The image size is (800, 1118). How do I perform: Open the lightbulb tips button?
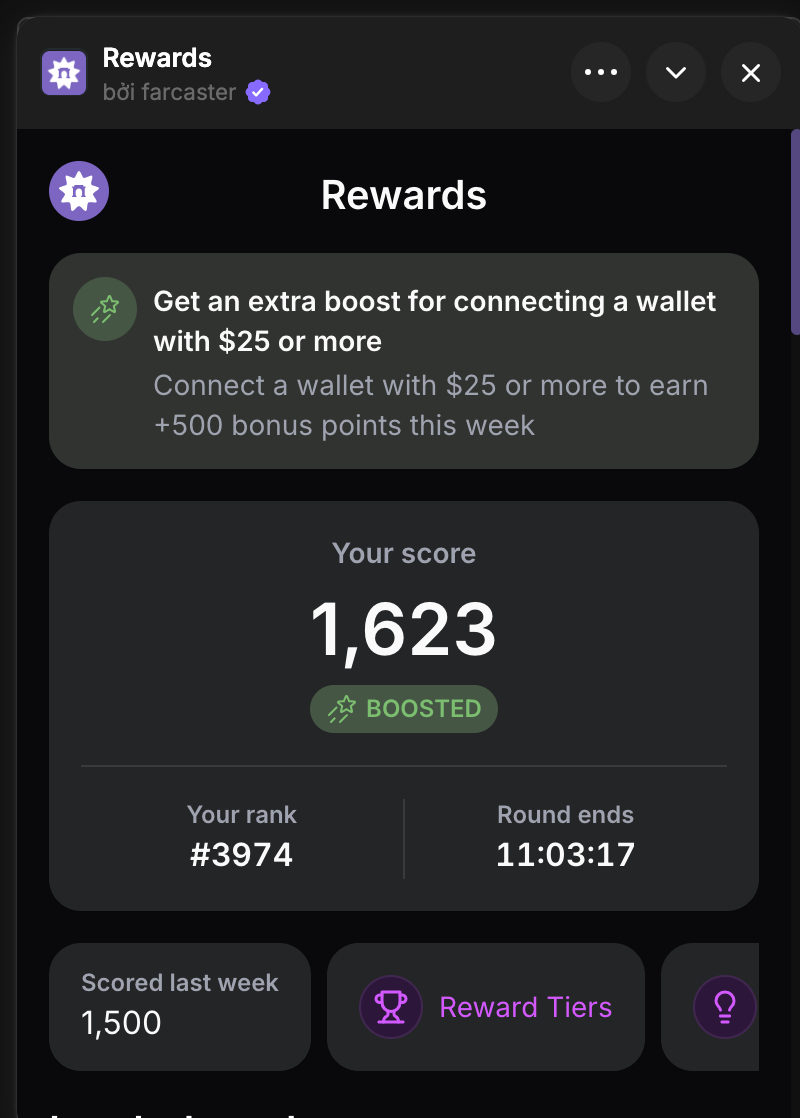[x=723, y=1006]
